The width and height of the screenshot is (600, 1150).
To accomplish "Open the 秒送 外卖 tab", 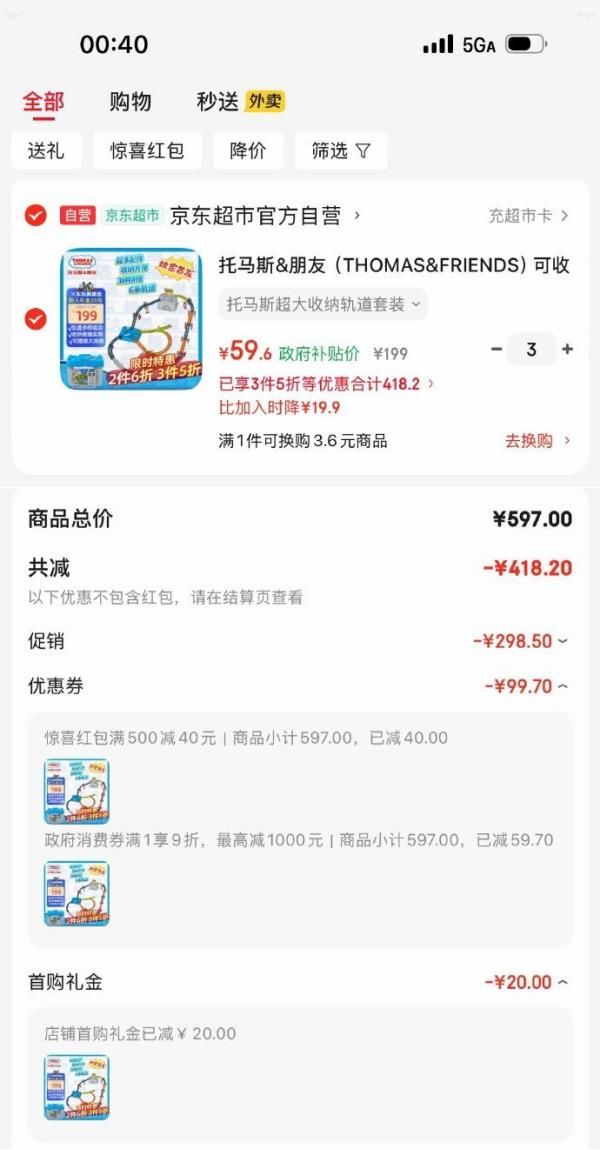I will 240,102.
